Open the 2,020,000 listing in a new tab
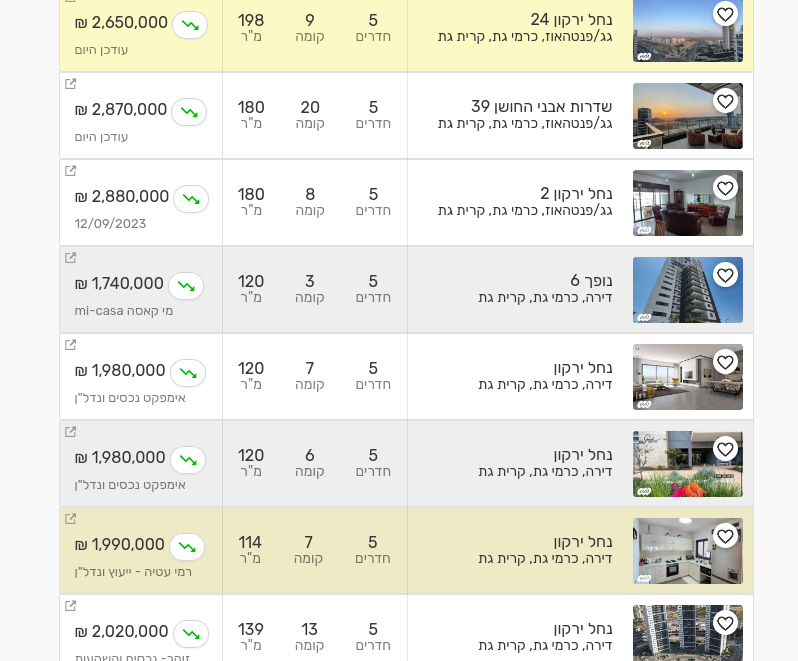This screenshot has height=661, width=798. [x=70, y=606]
